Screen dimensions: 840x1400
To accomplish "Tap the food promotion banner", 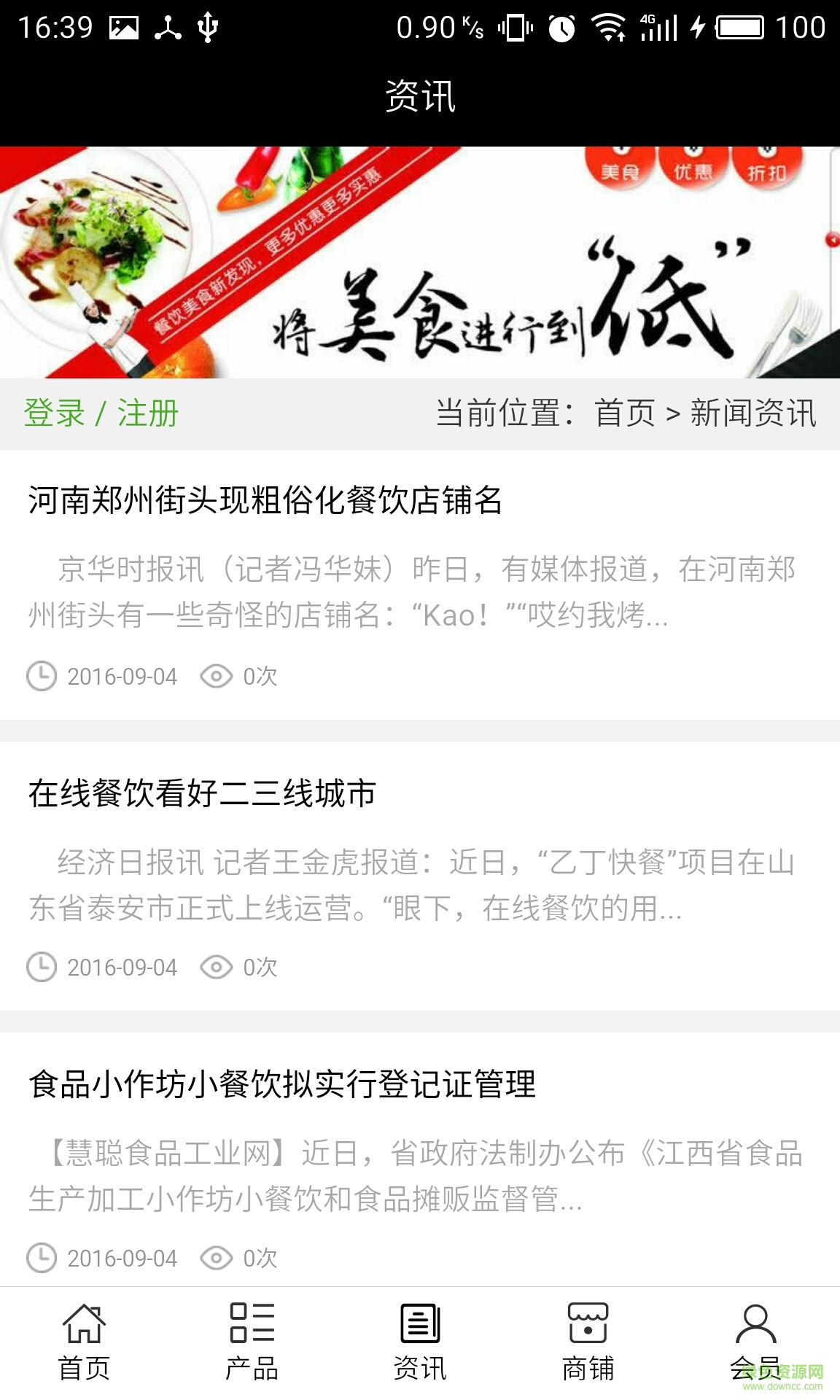I will pos(420,262).
